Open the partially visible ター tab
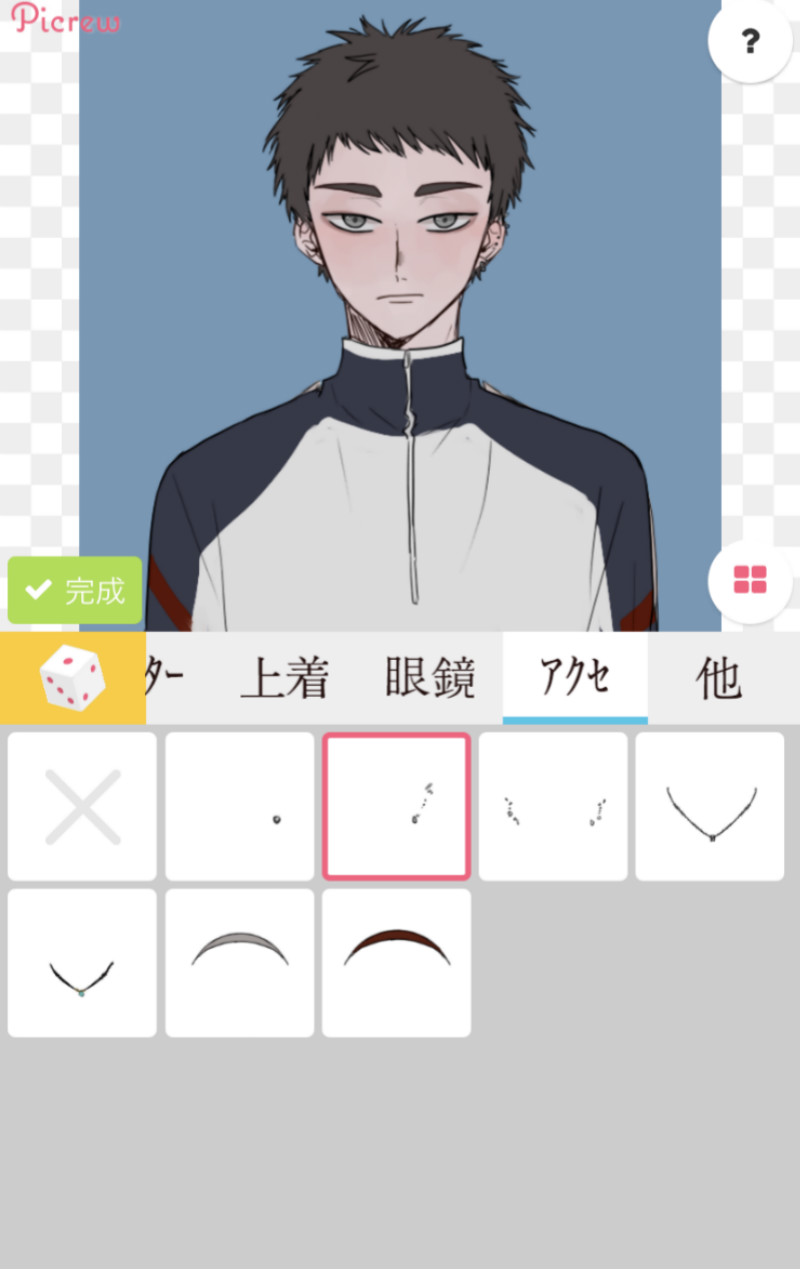 coord(166,678)
